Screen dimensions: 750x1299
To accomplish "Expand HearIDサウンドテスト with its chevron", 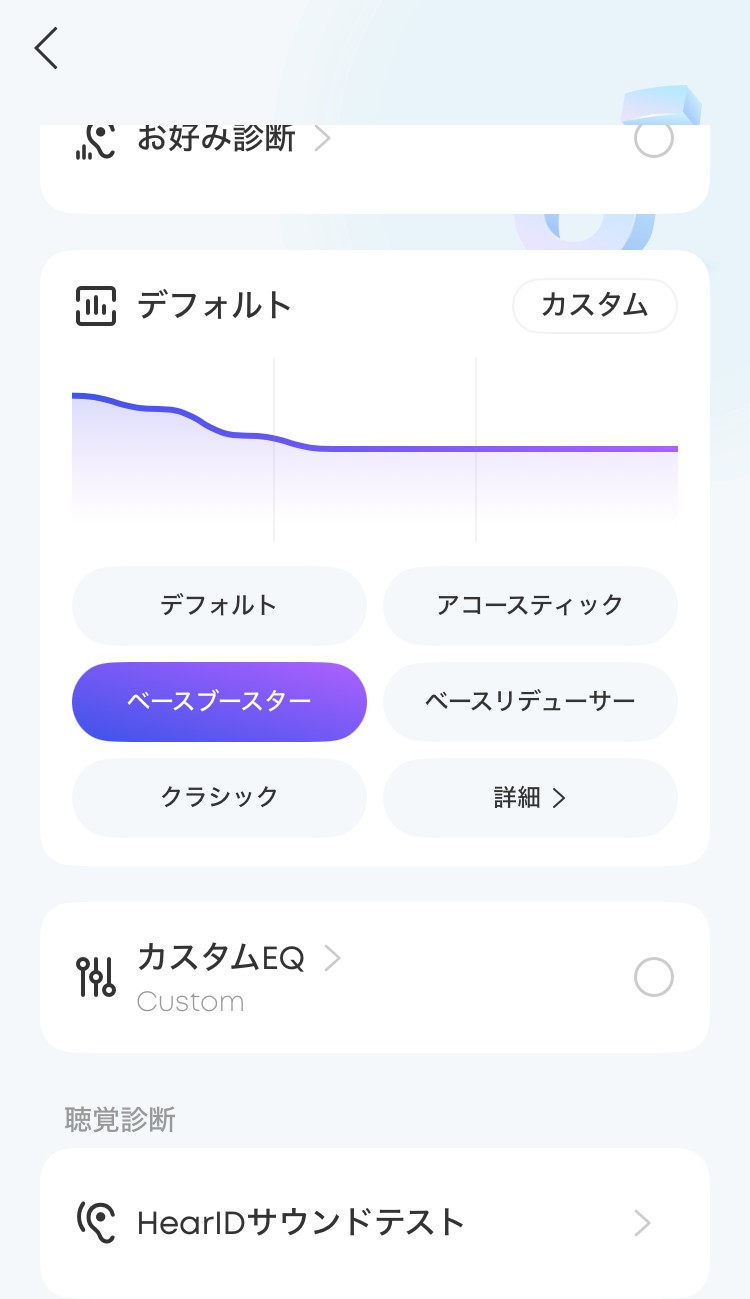I will pos(641,1223).
